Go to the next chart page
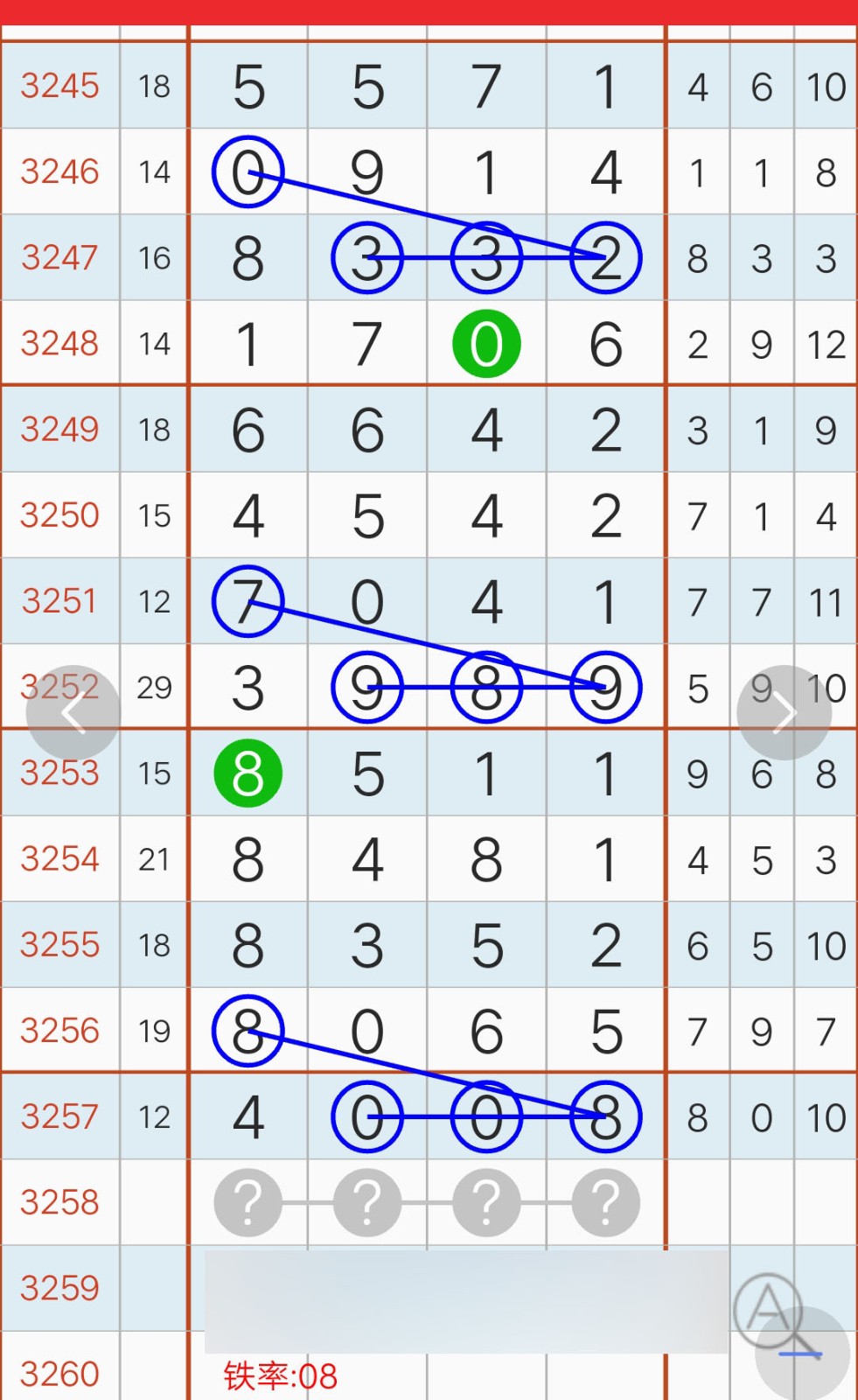 [784, 713]
